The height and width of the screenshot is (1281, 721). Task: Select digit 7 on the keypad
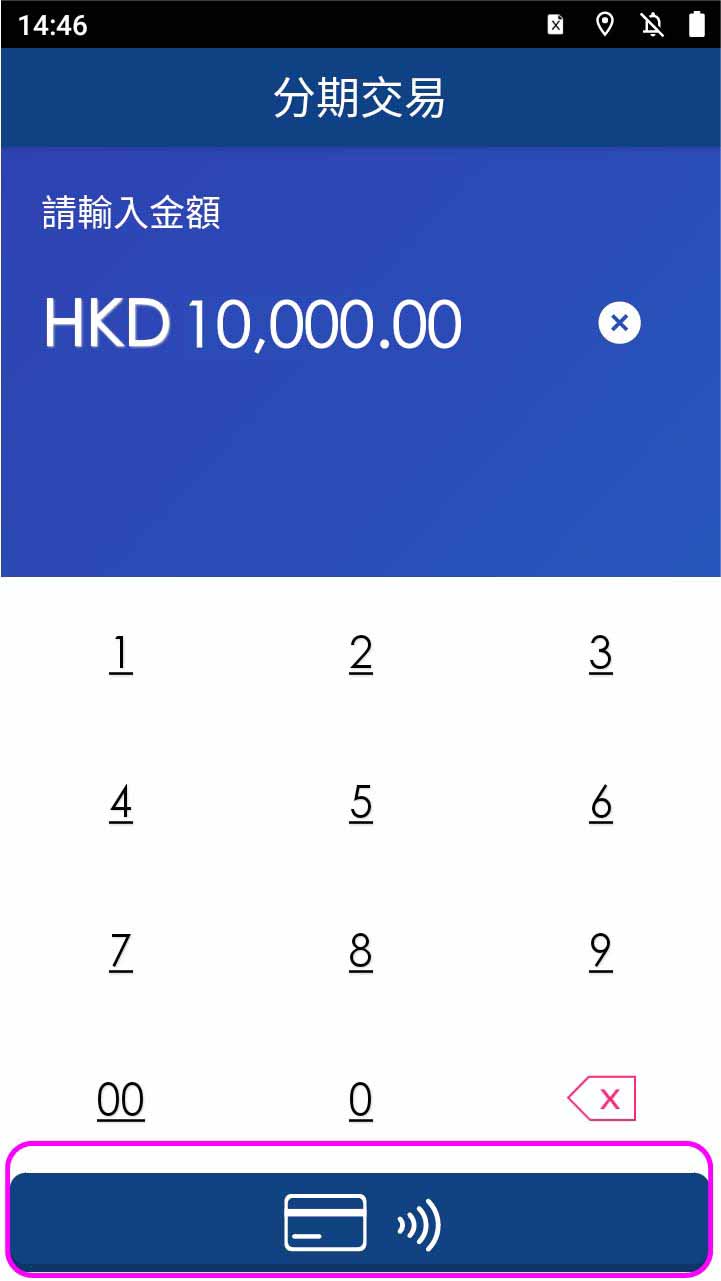pyautogui.click(x=120, y=951)
